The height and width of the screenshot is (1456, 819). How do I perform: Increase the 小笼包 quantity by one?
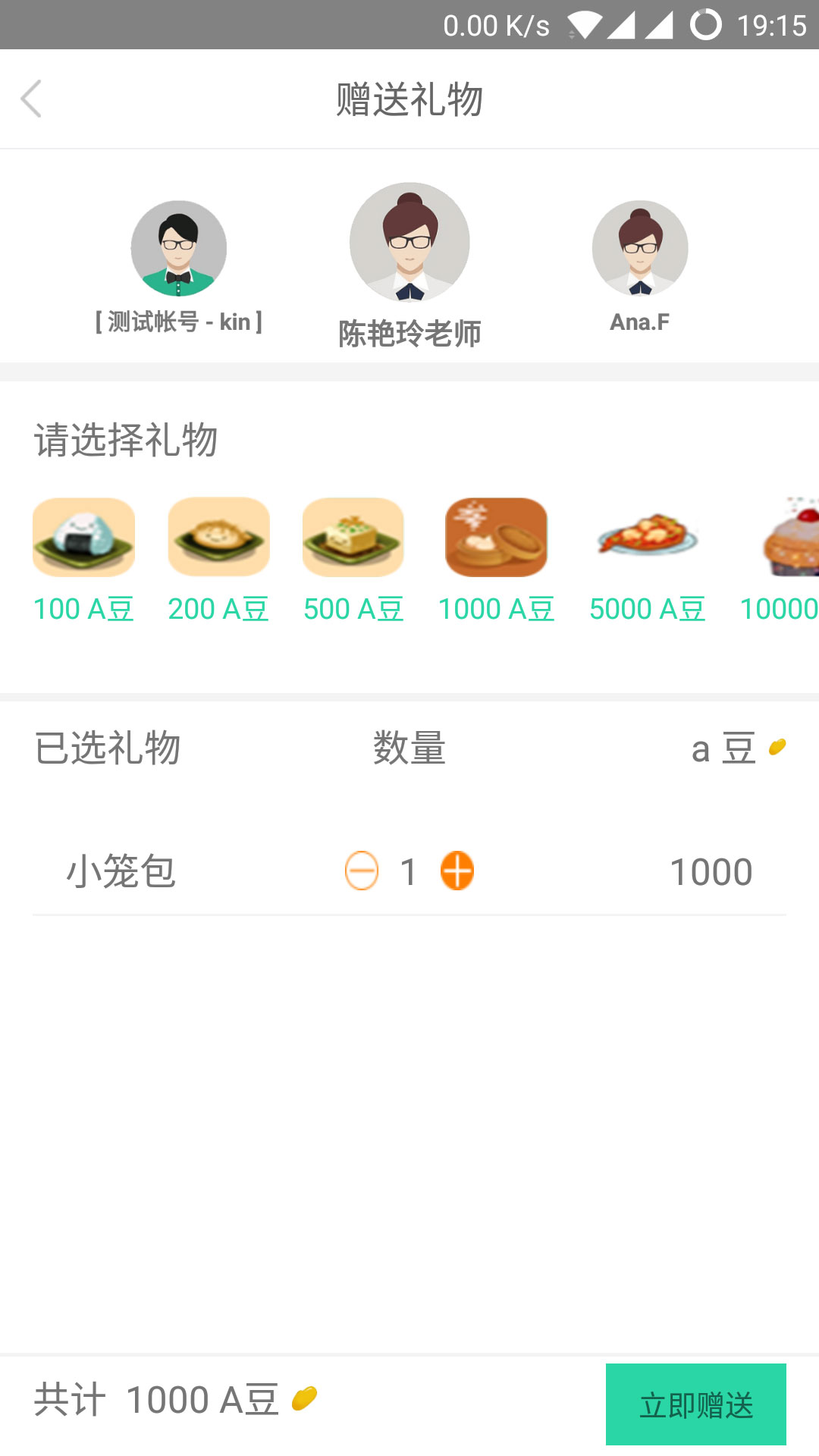click(457, 871)
